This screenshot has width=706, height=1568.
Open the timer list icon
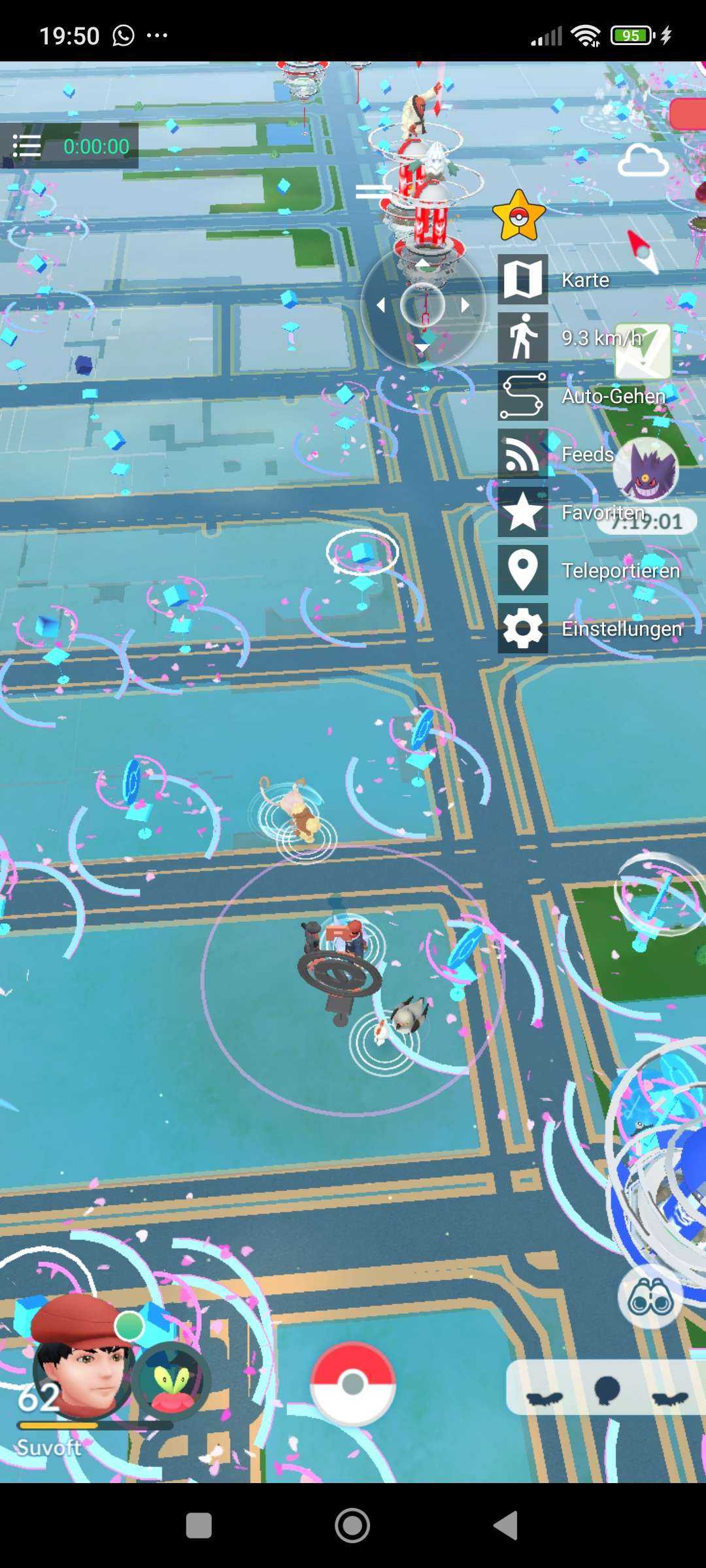click(27, 146)
